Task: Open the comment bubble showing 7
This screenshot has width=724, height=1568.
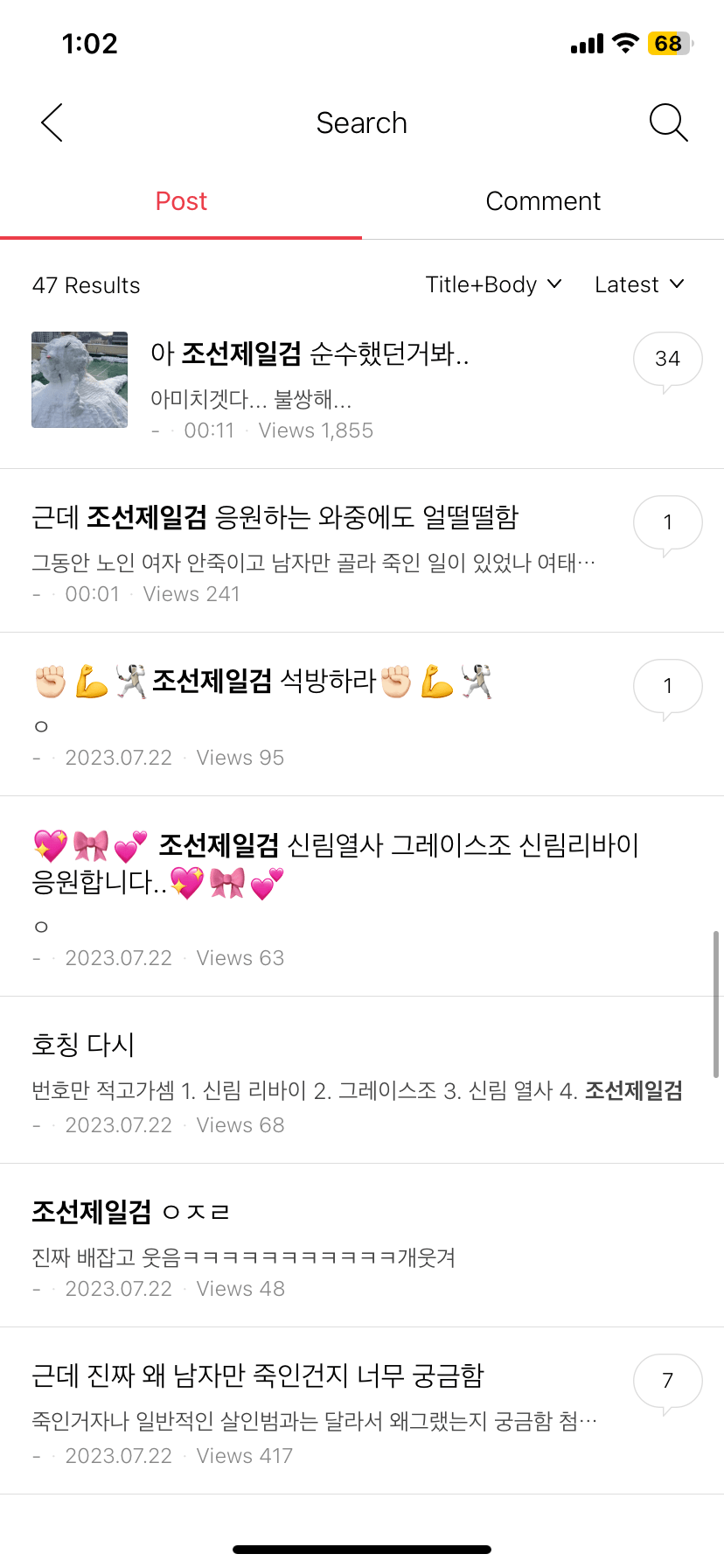Action: coord(667,1381)
